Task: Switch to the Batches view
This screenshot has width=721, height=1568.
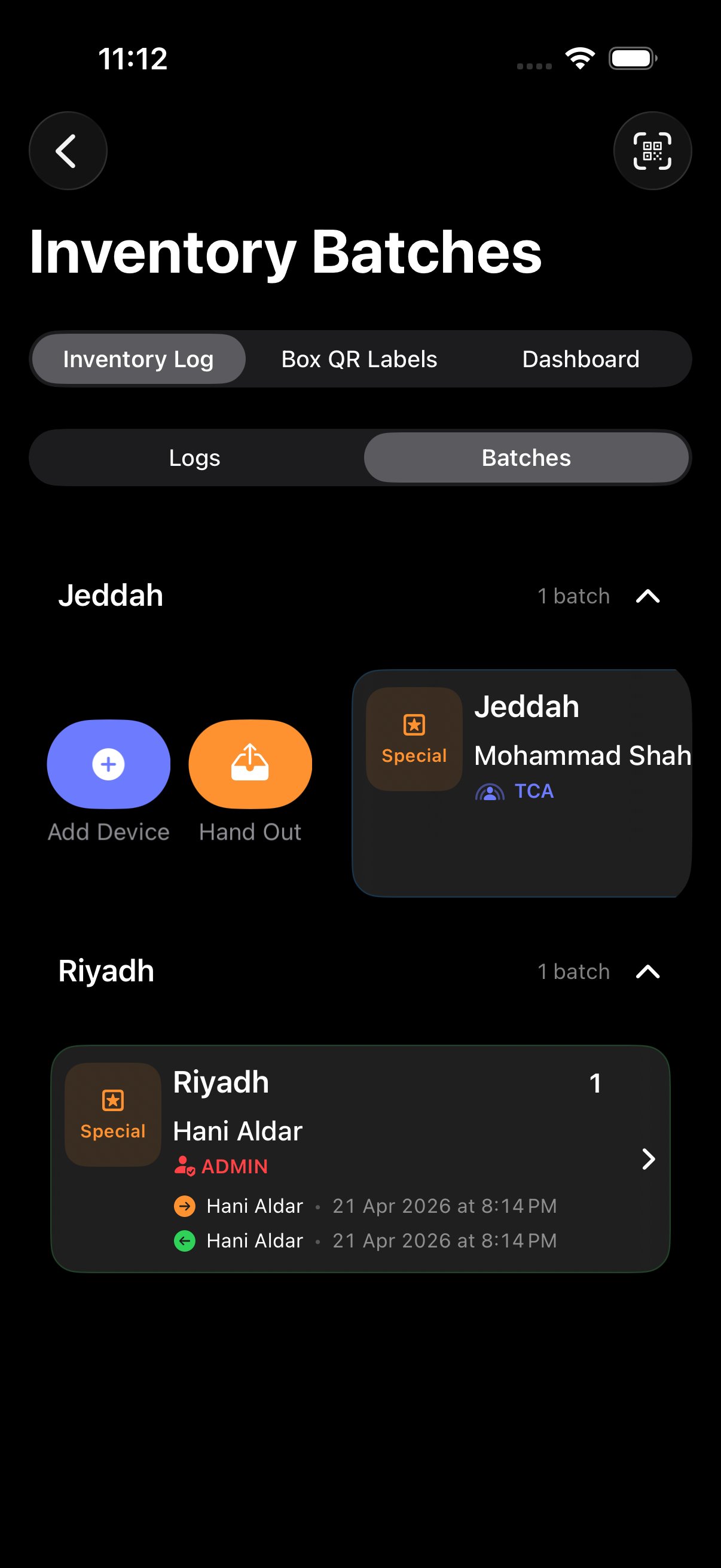Action: pyautogui.click(x=526, y=457)
